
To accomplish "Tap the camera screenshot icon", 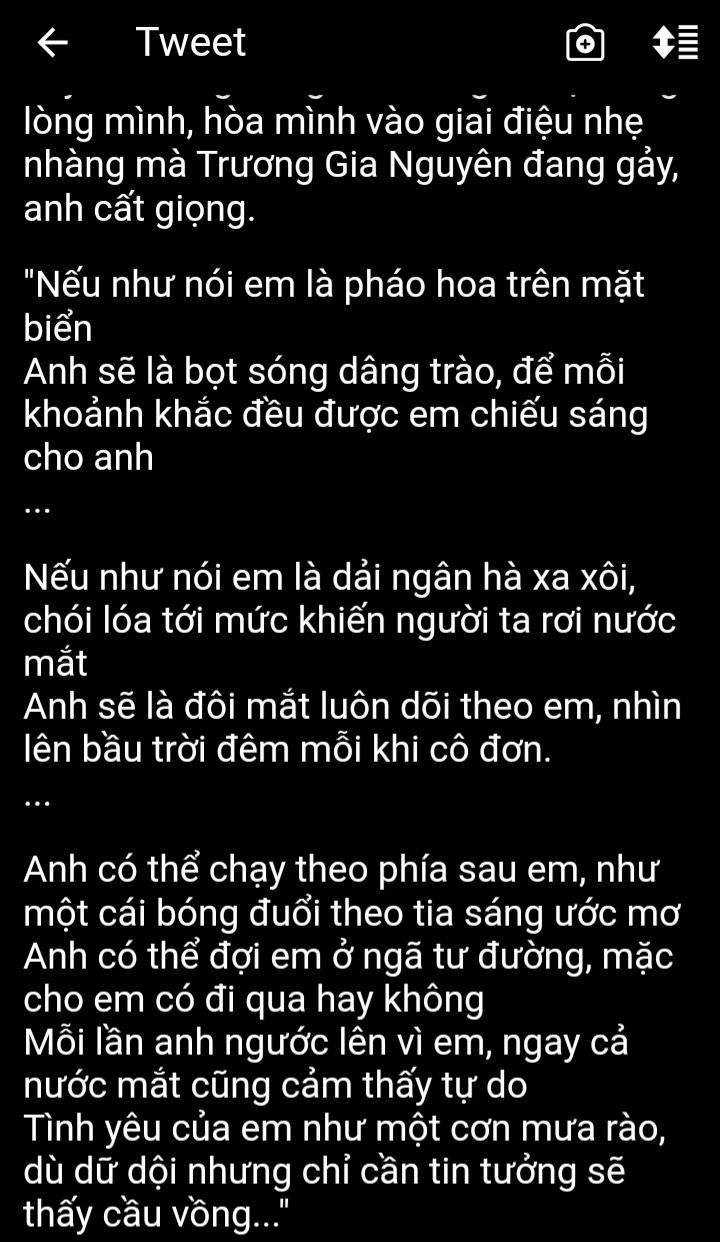I will pyautogui.click(x=585, y=43).
